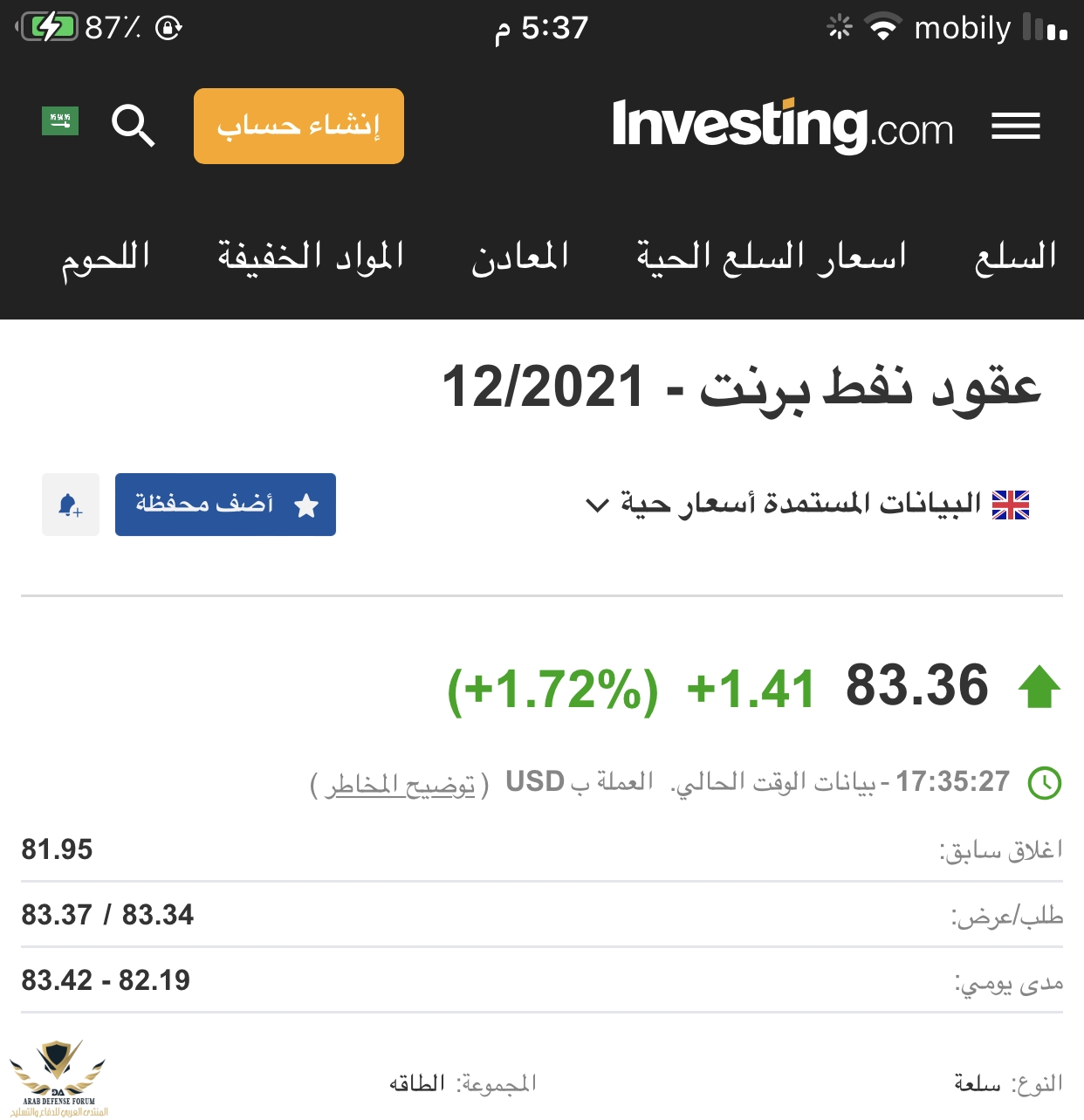Go to Investing.com home page
Screen dimensions: 1084x1120
pyautogui.click(x=782, y=126)
